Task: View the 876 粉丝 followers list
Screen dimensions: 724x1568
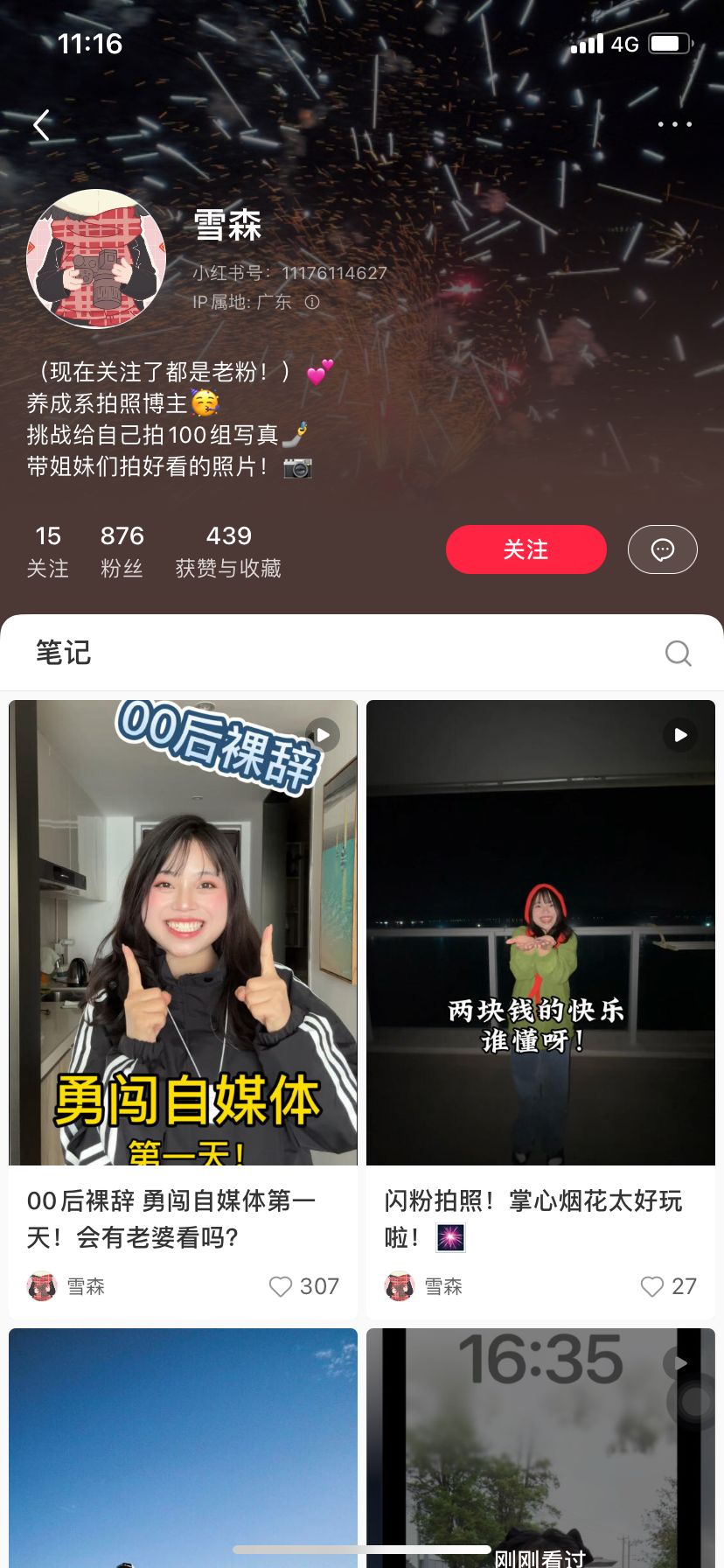Action: (x=122, y=551)
